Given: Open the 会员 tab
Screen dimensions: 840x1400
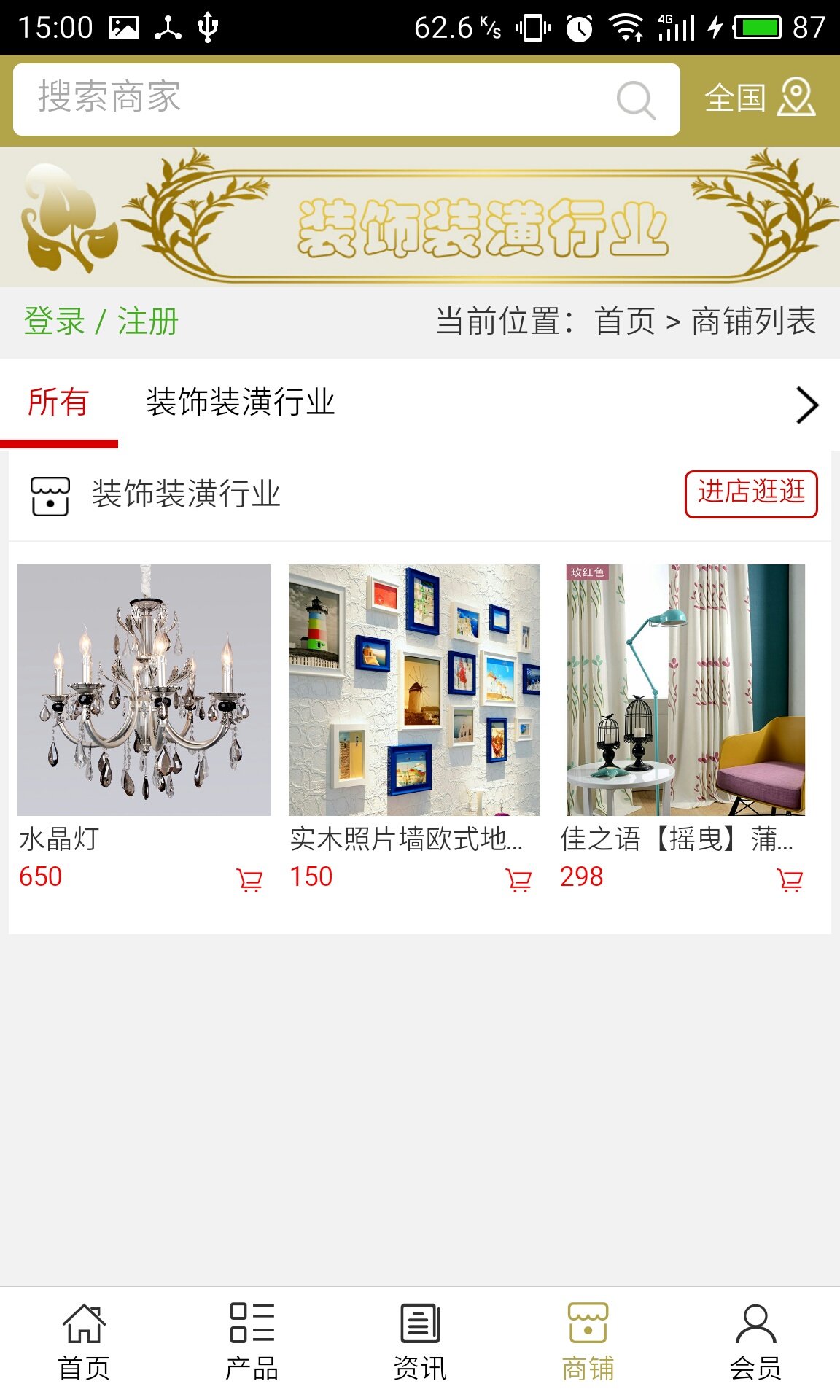Looking at the screenshot, I should [755, 1342].
